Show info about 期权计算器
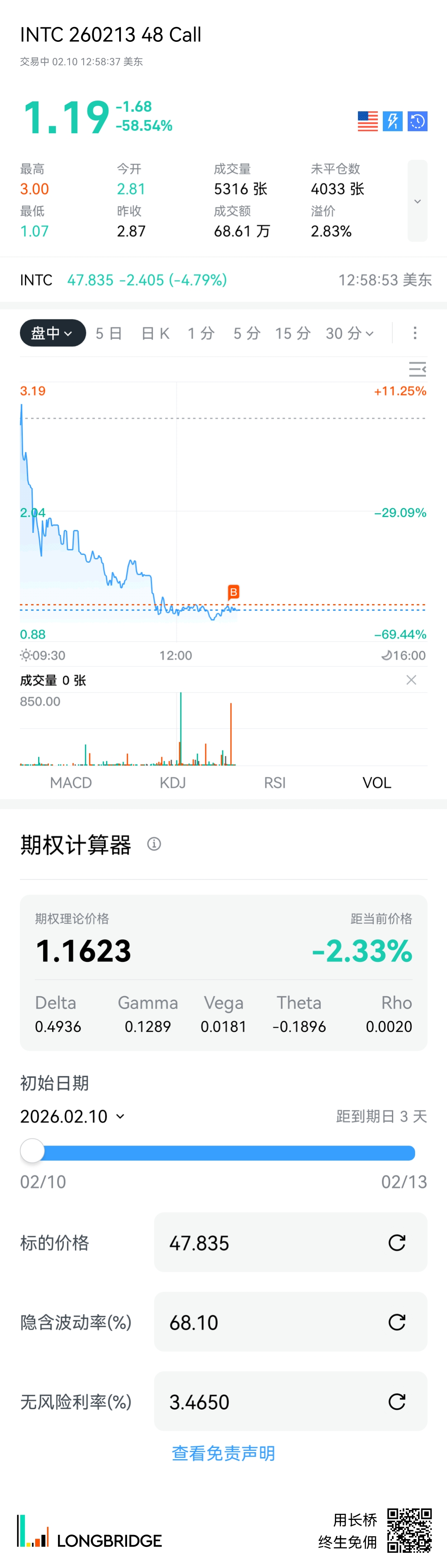This screenshot has height=1568, width=447. 154,844
